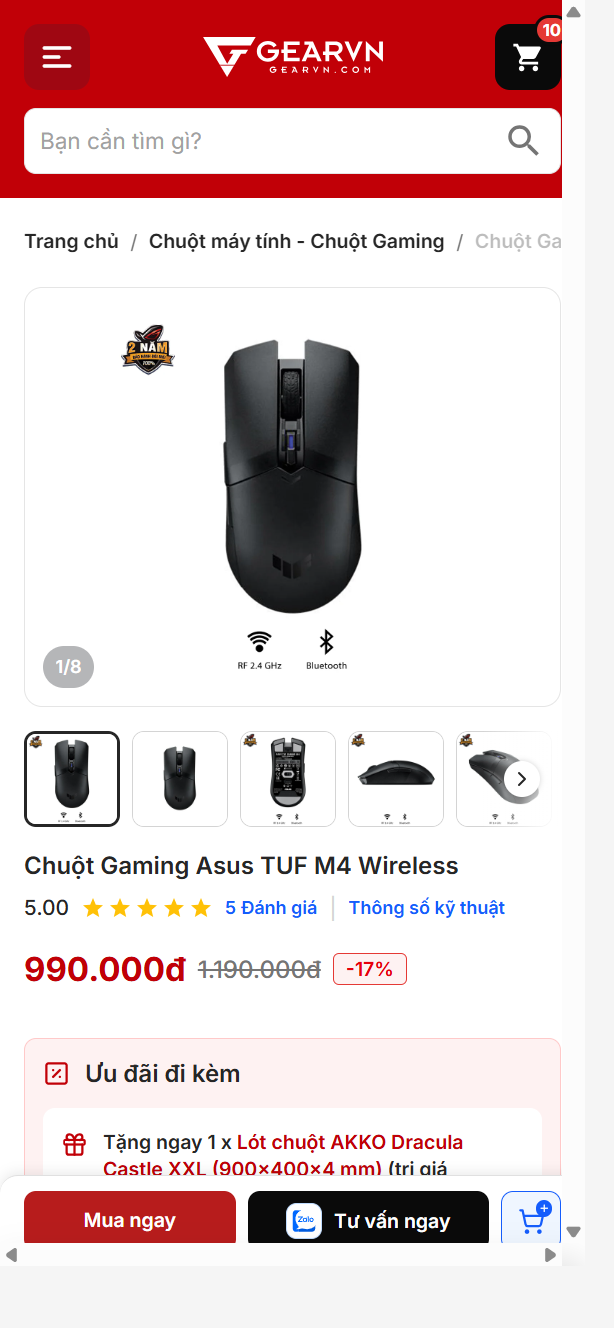Select the third thumbnail showing mouse underside

pos(288,779)
